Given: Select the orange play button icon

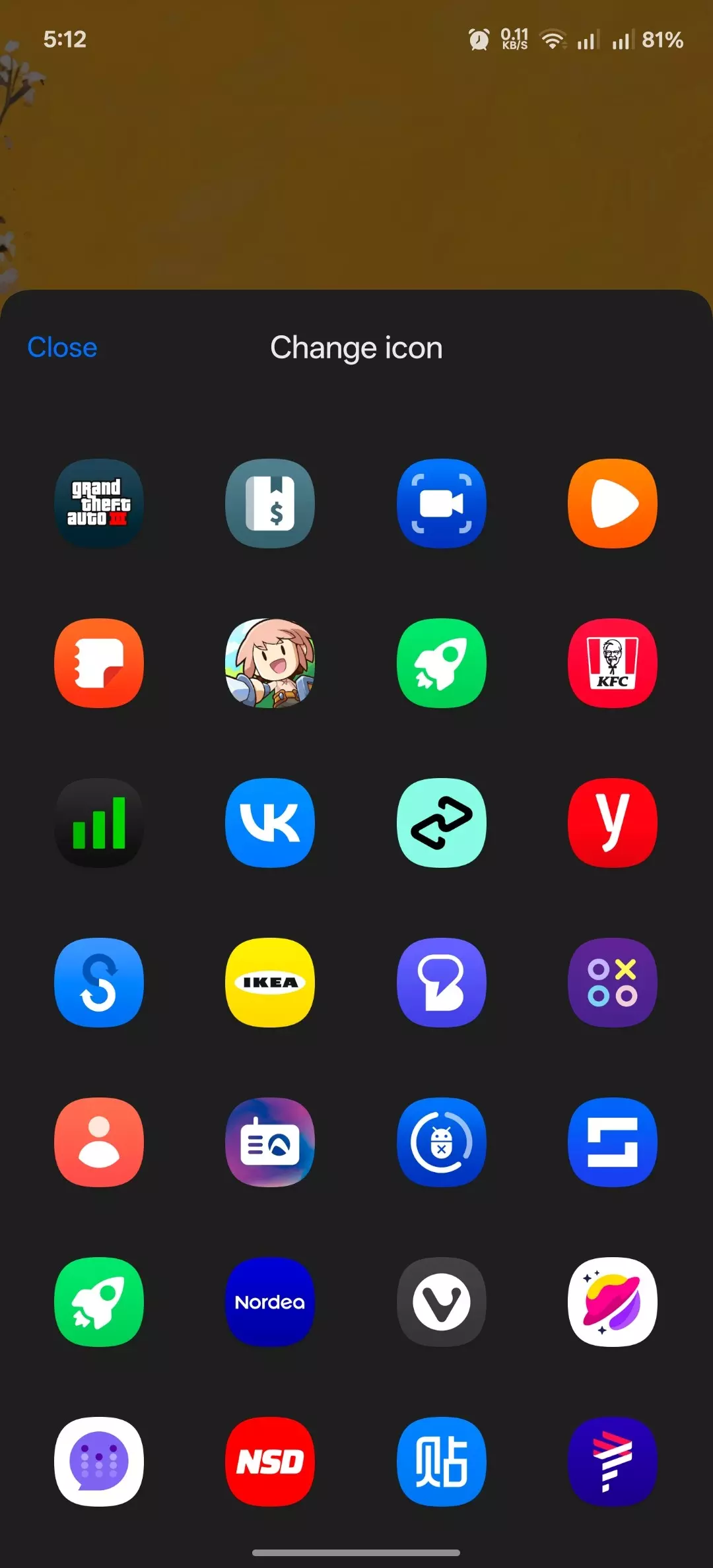Looking at the screenshot, I should (613, 504).
